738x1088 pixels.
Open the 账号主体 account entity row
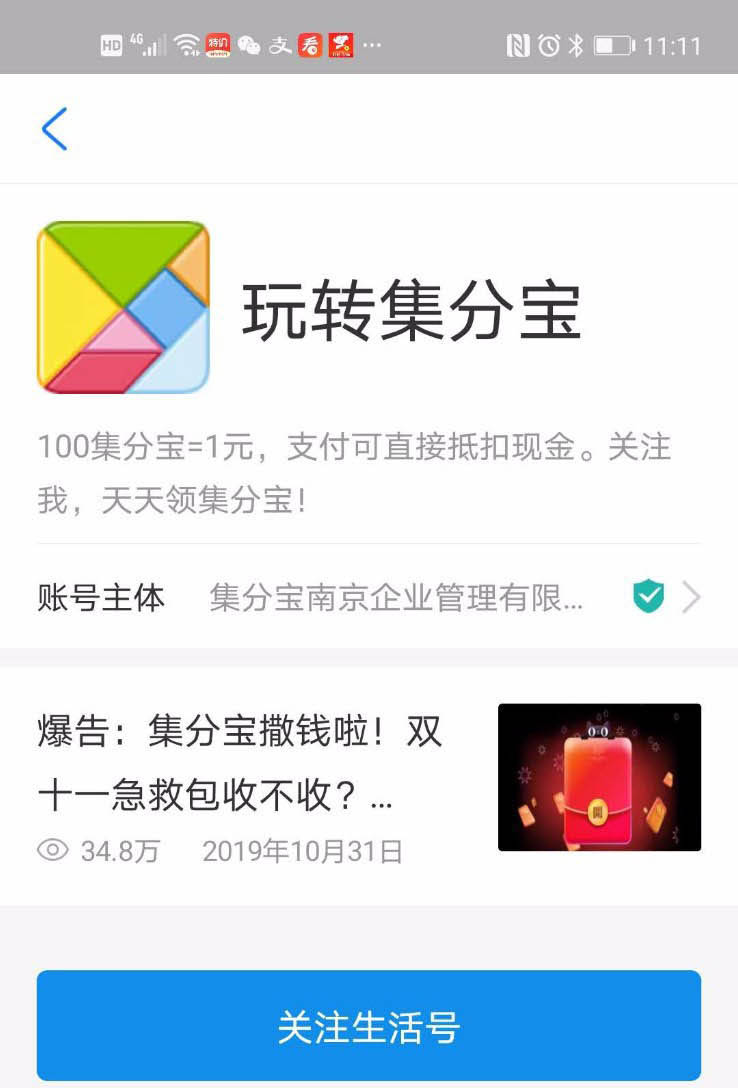pyautogui.click(x=368, y=598)
